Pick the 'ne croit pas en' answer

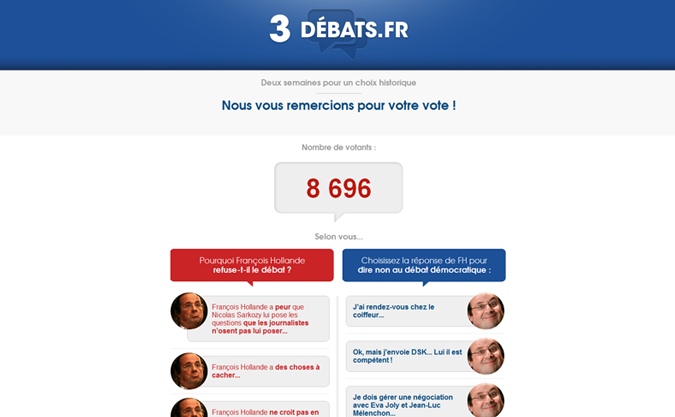click(x=265, y=411)
